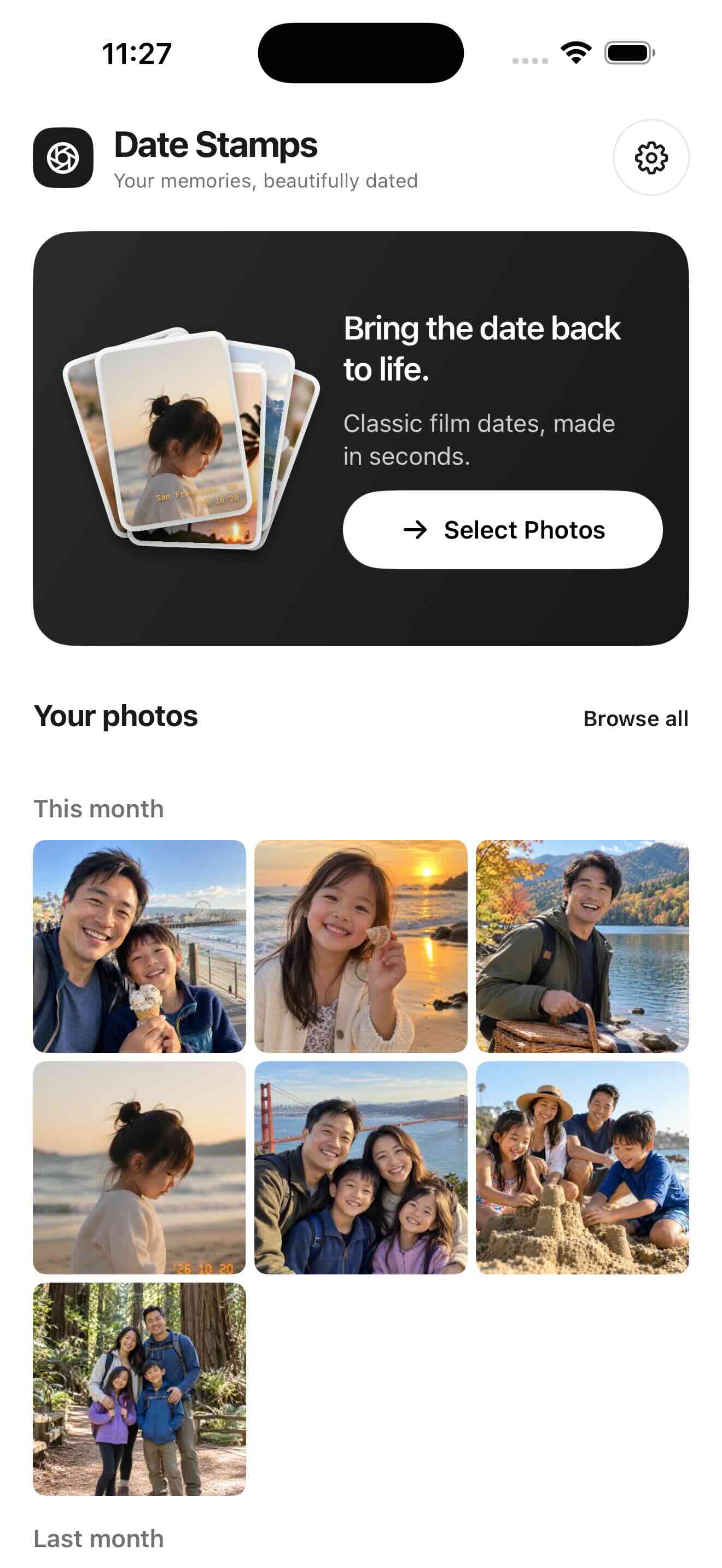Open Browse all photos
This screenshot has width=722, height=1568.
coord(636,718)
